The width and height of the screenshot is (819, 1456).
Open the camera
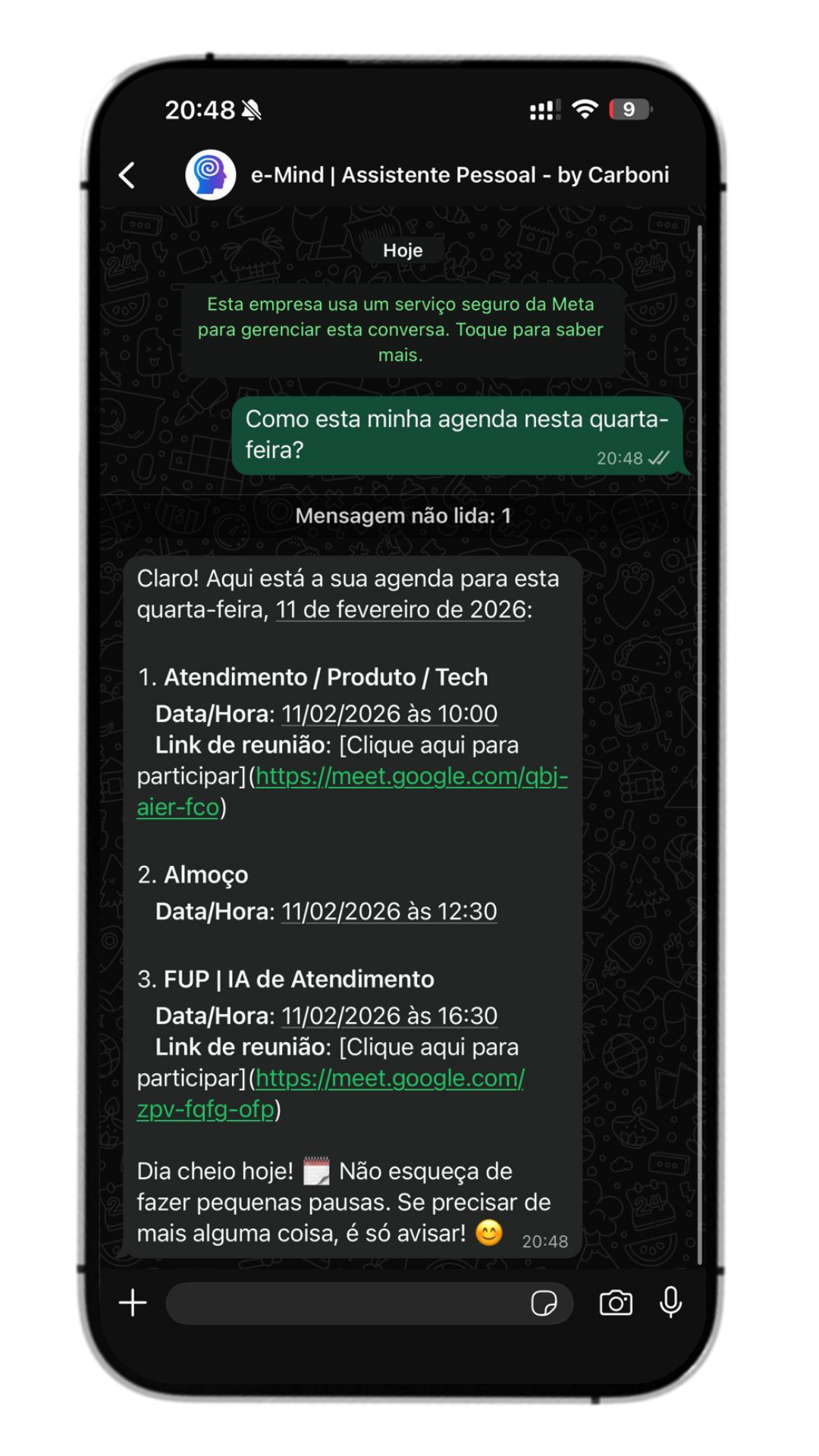coord(616,1303)
